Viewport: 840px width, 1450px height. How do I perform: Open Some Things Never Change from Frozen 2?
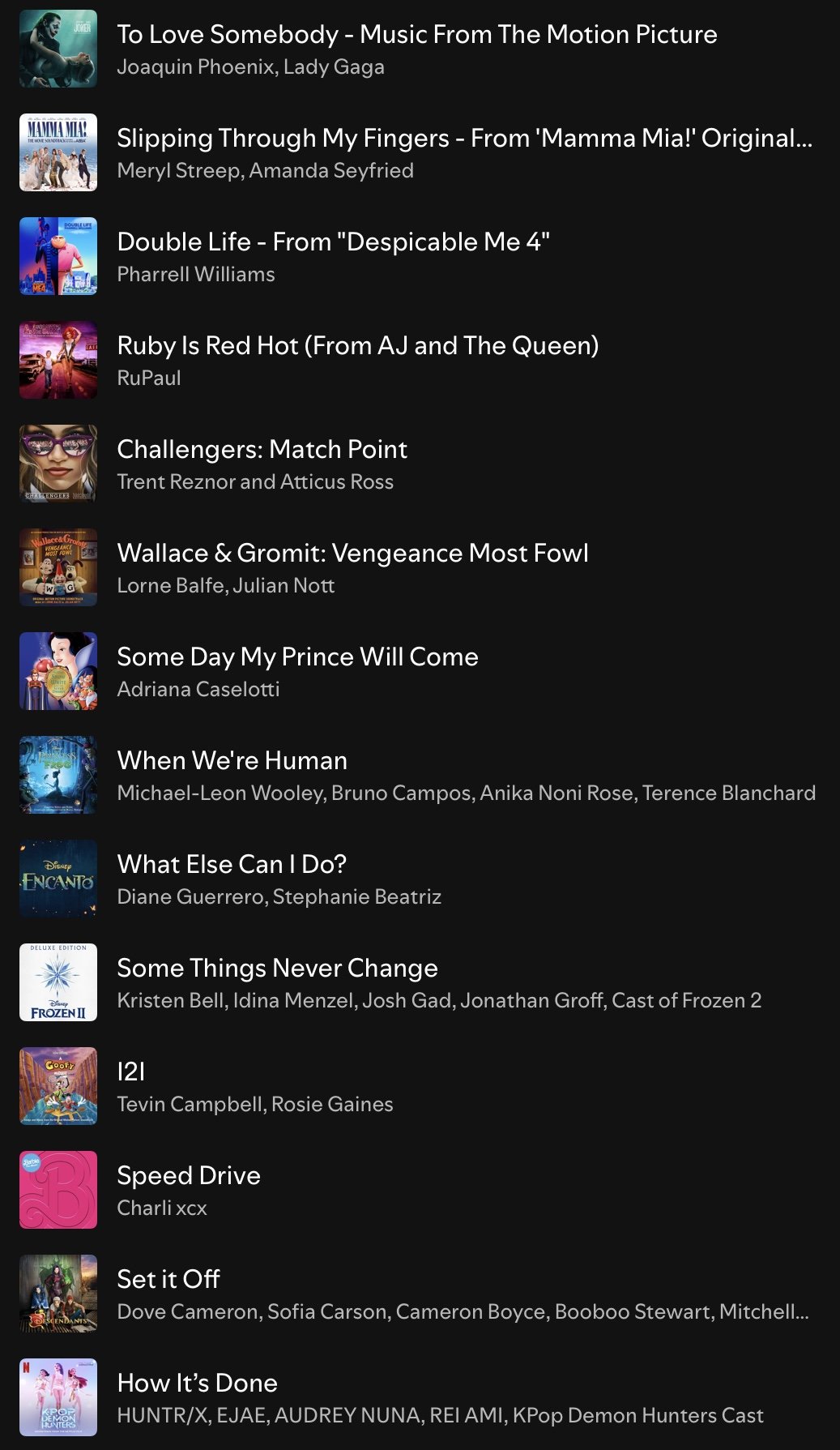click(x=277, y=969)
